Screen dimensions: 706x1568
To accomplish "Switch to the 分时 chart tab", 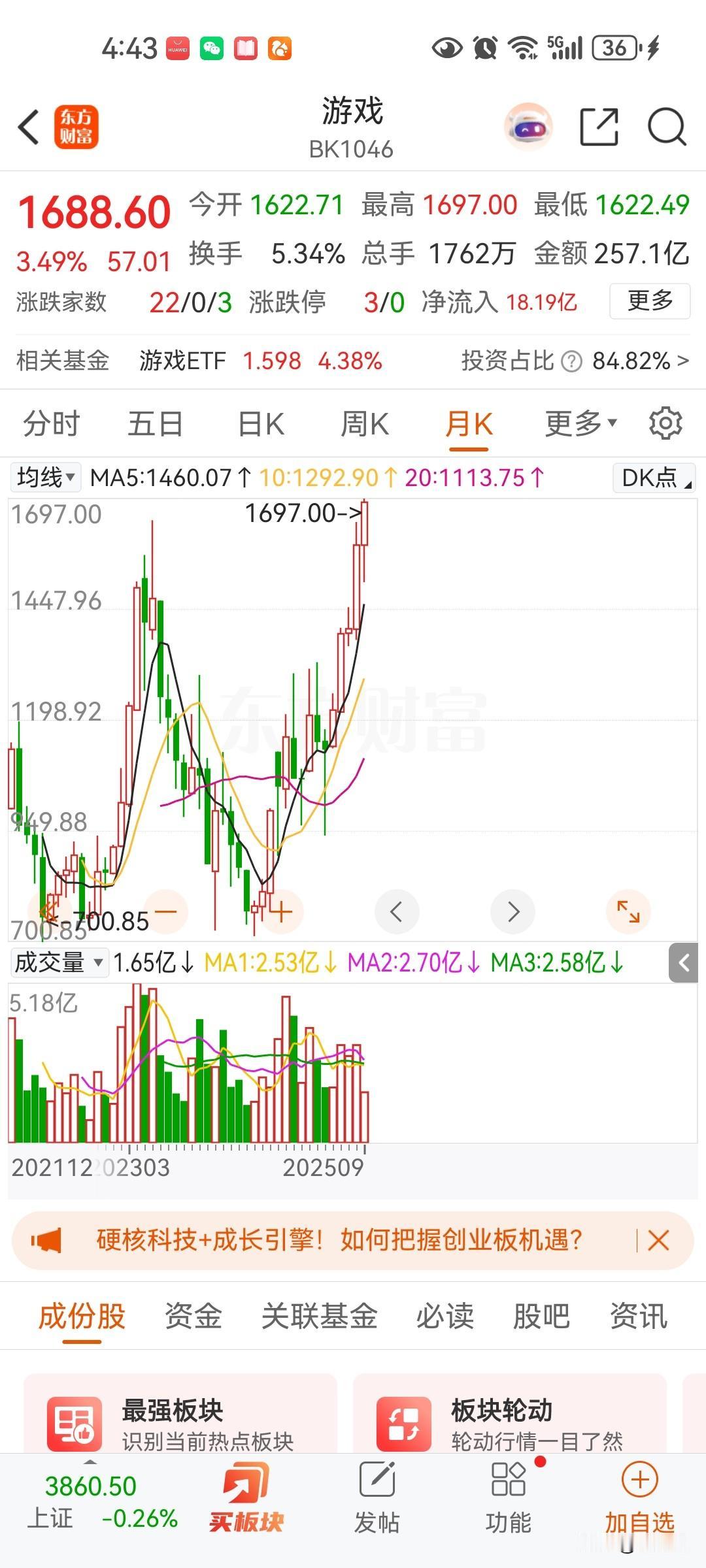I will coord(51,424).
